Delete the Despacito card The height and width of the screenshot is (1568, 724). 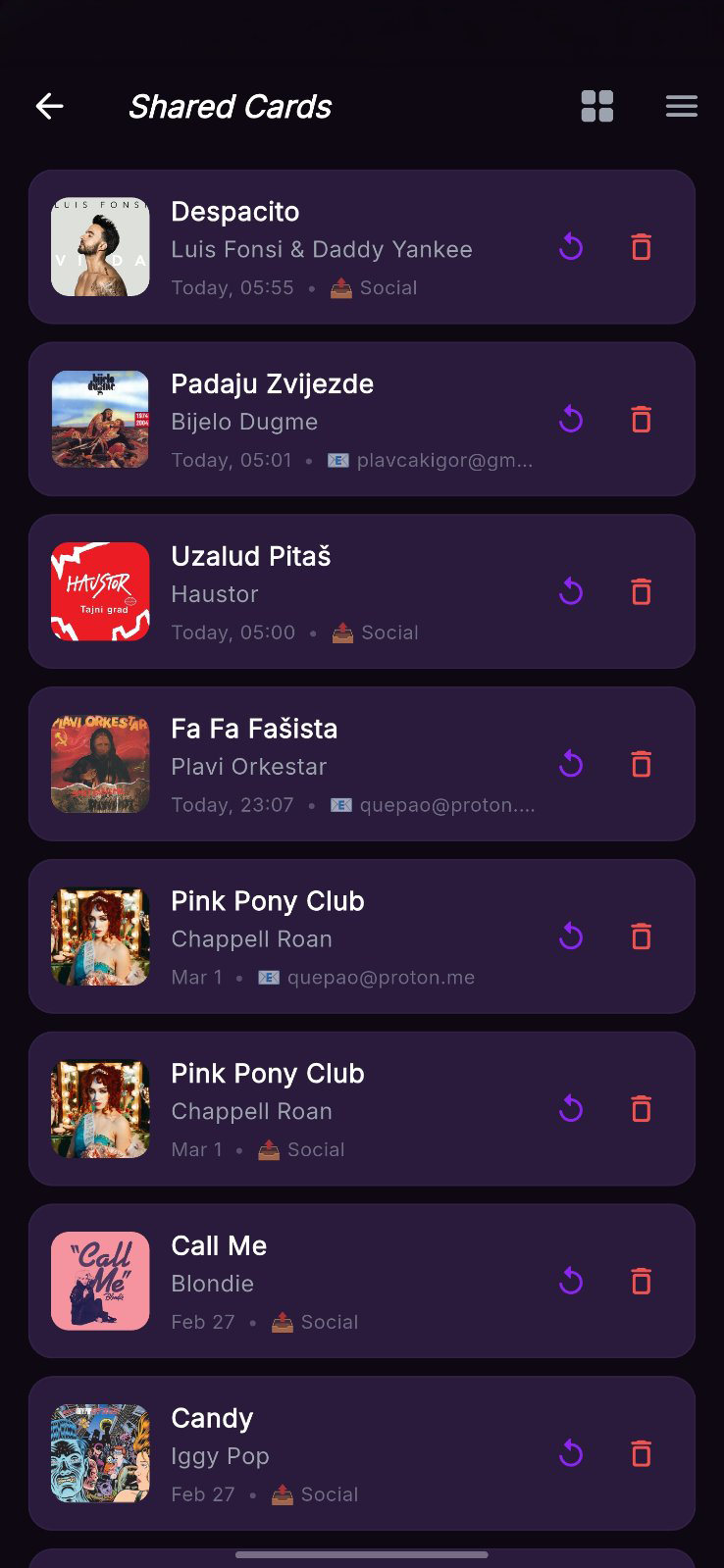tap(641, 247)
